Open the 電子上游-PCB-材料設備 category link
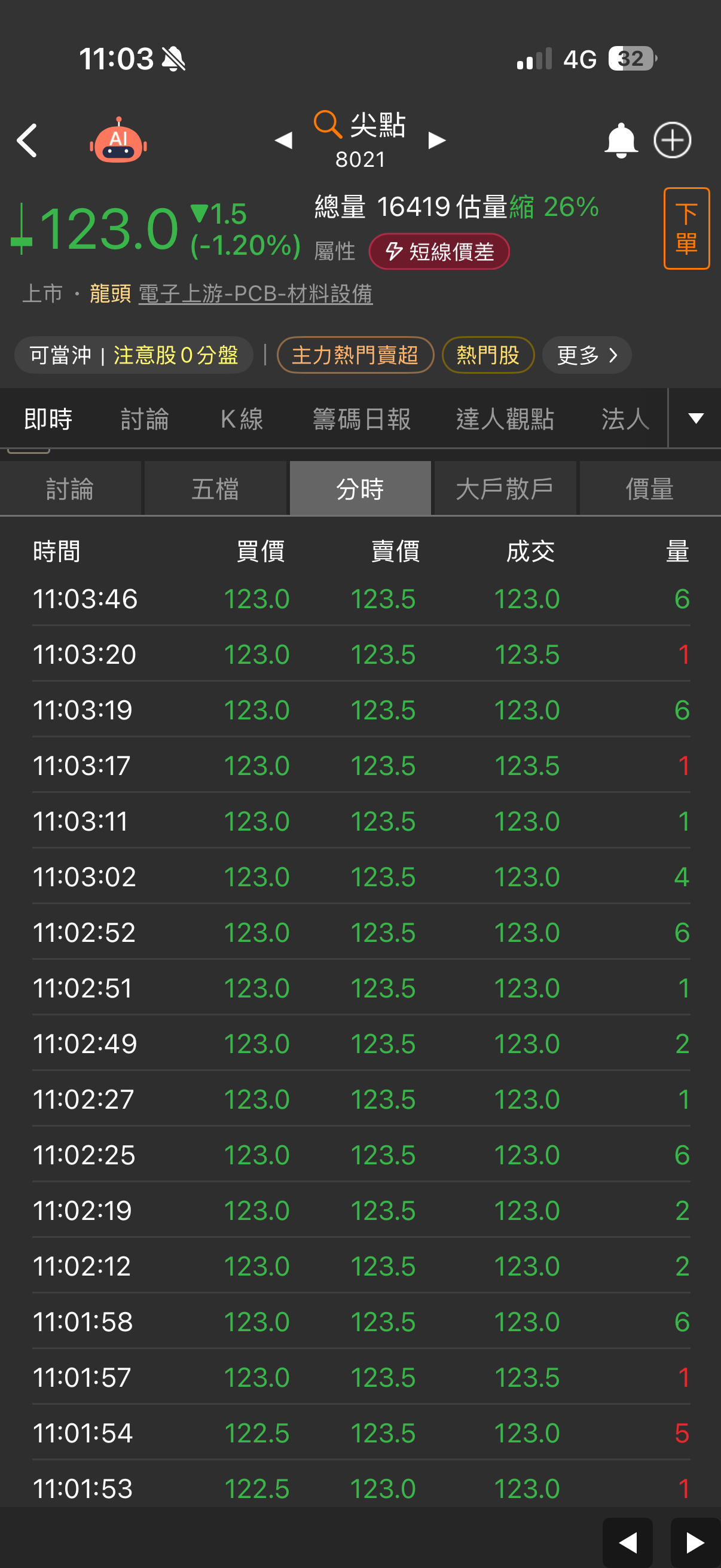The height and width of the screenshot is (1568, 721). (x=255, y=294)
